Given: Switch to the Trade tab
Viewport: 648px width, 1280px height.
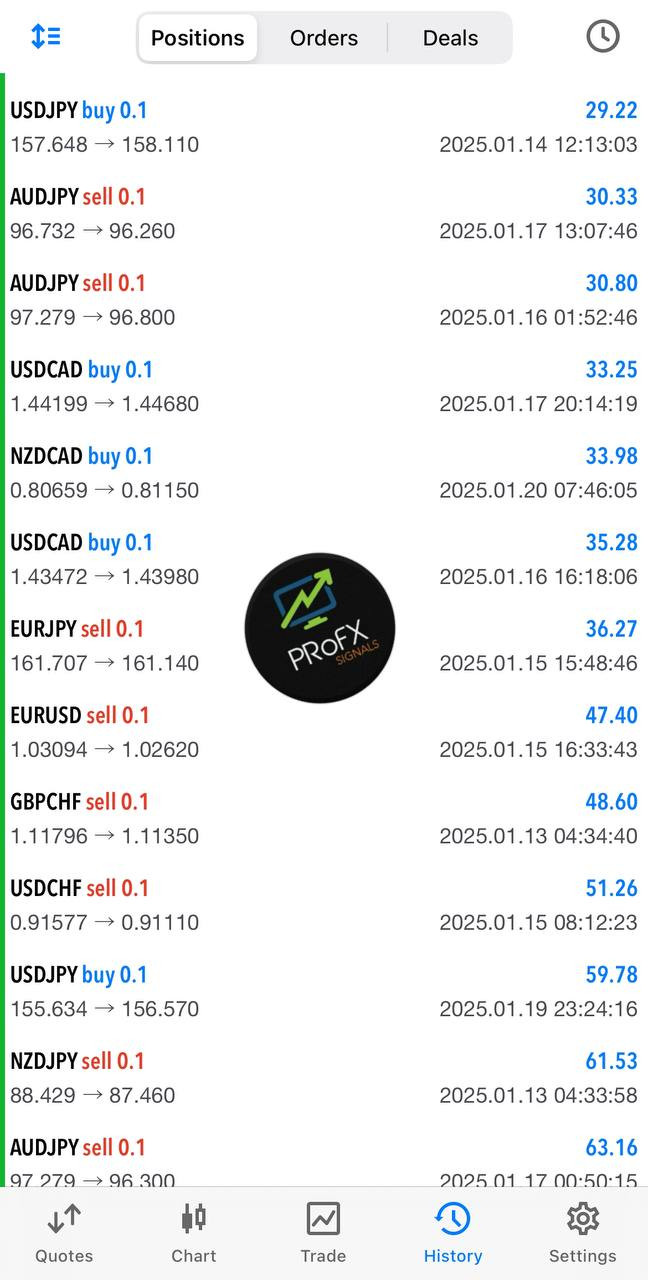Looking at the screenshot, I should coord(323,1233).
